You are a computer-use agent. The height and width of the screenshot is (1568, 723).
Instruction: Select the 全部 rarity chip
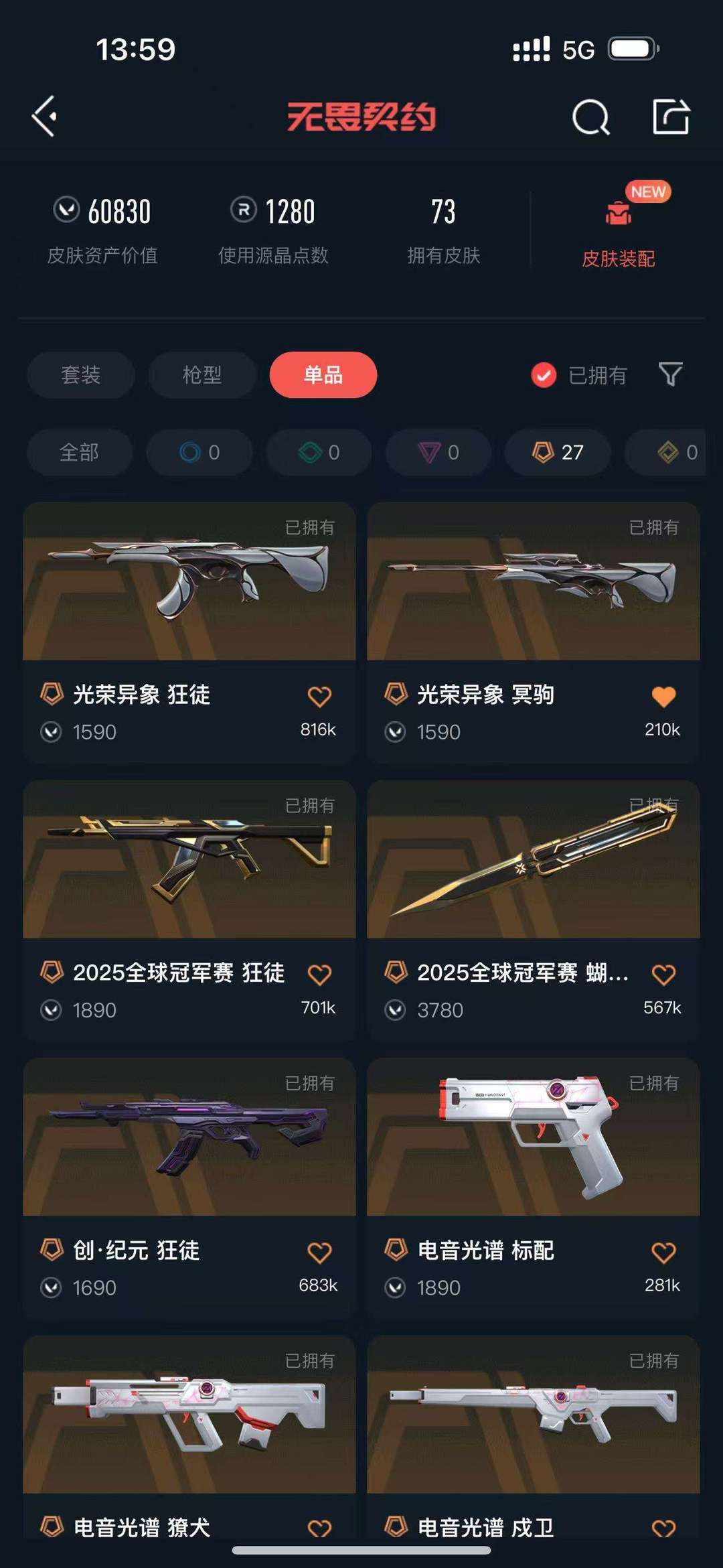(x=80, y=452)
